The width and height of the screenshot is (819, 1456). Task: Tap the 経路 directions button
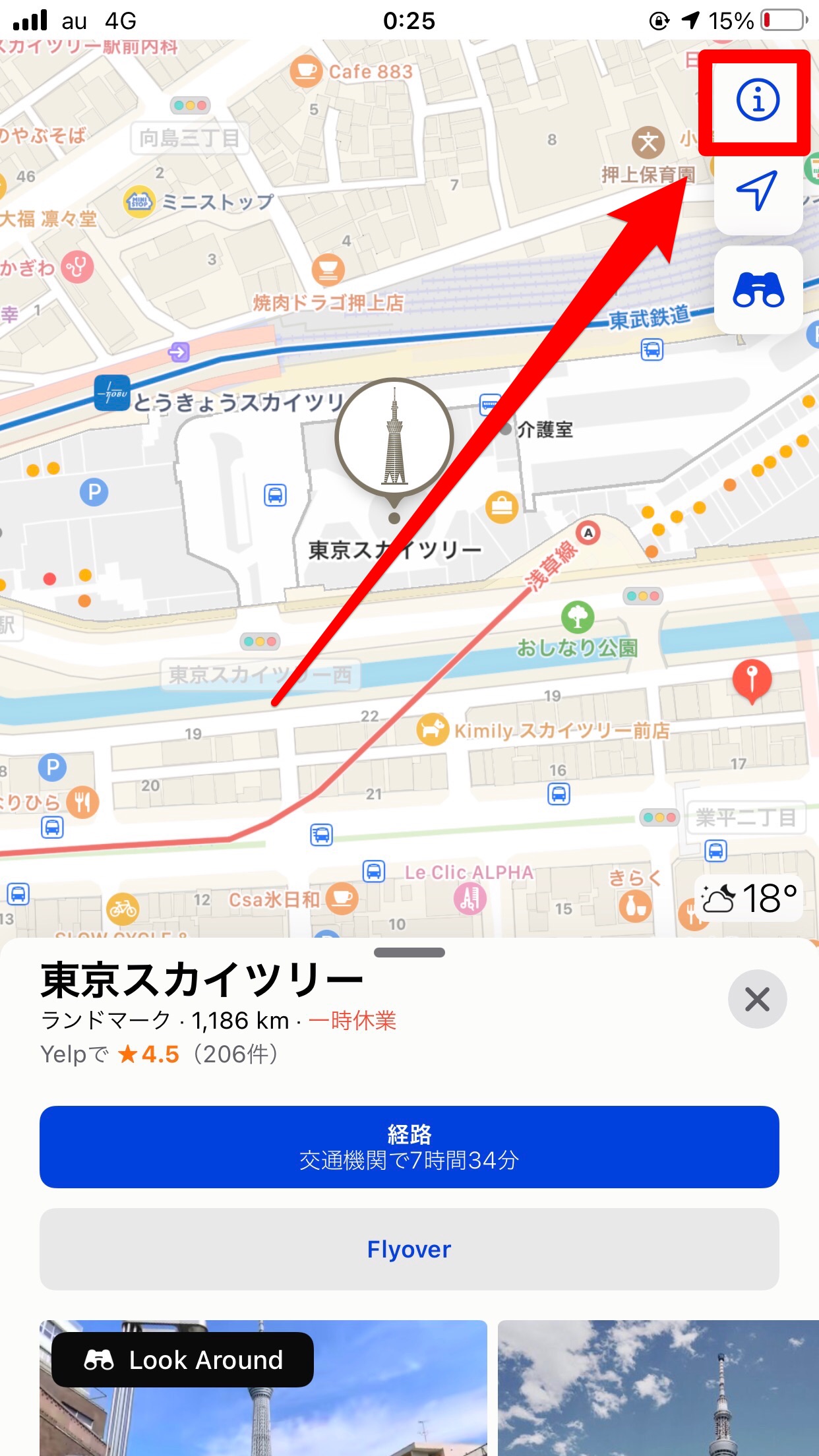pyautogui.click(x=409, y=1147)
